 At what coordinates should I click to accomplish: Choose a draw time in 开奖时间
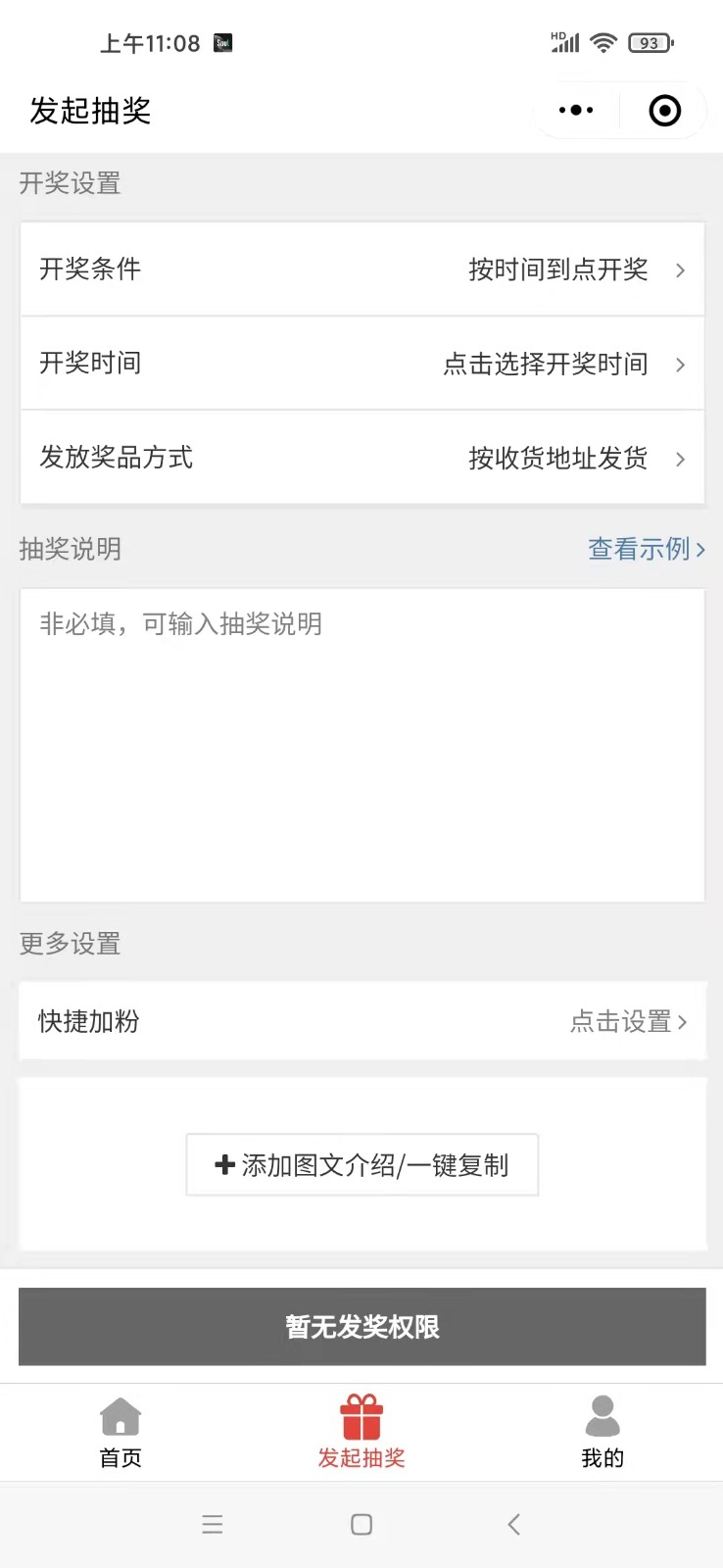pyautogui.click(x=362, y=364)
